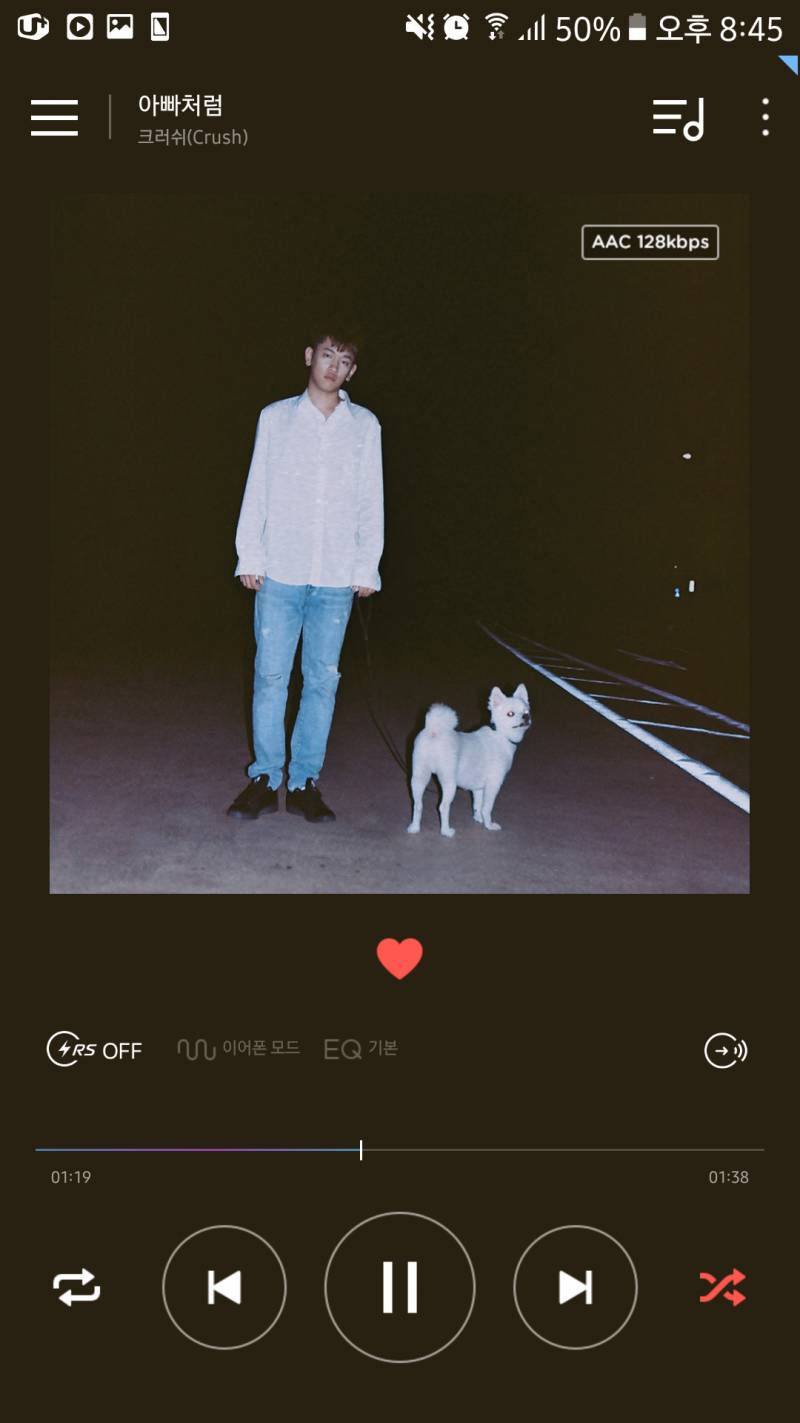Tap the album artwork of Crush
Viewport: 800px width, 1423px height.
click(x=400, y=545)
